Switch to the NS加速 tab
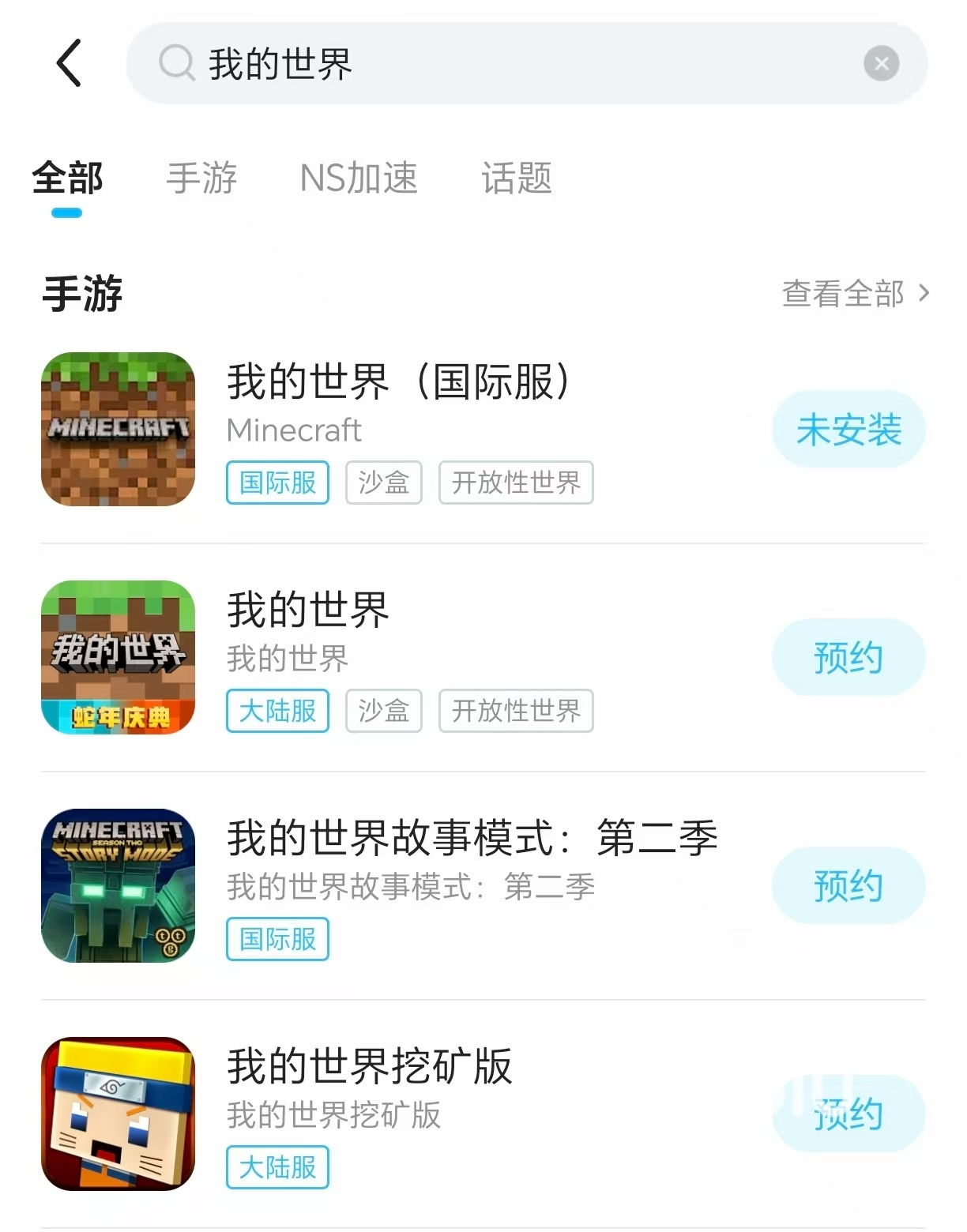Image resolution: width=967 pixels, height=1232 pixels. (359, 178)
